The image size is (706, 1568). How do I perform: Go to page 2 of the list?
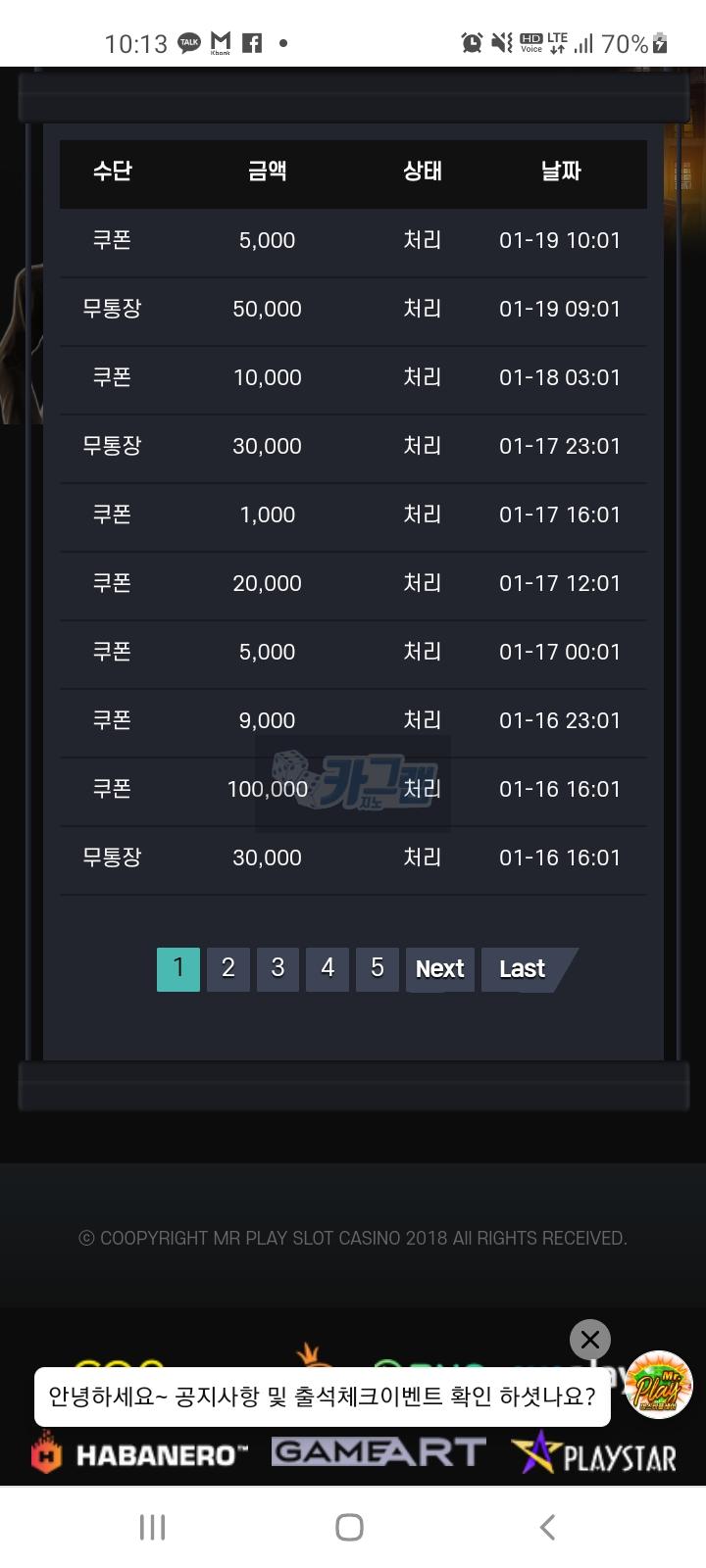coord(227,969)
